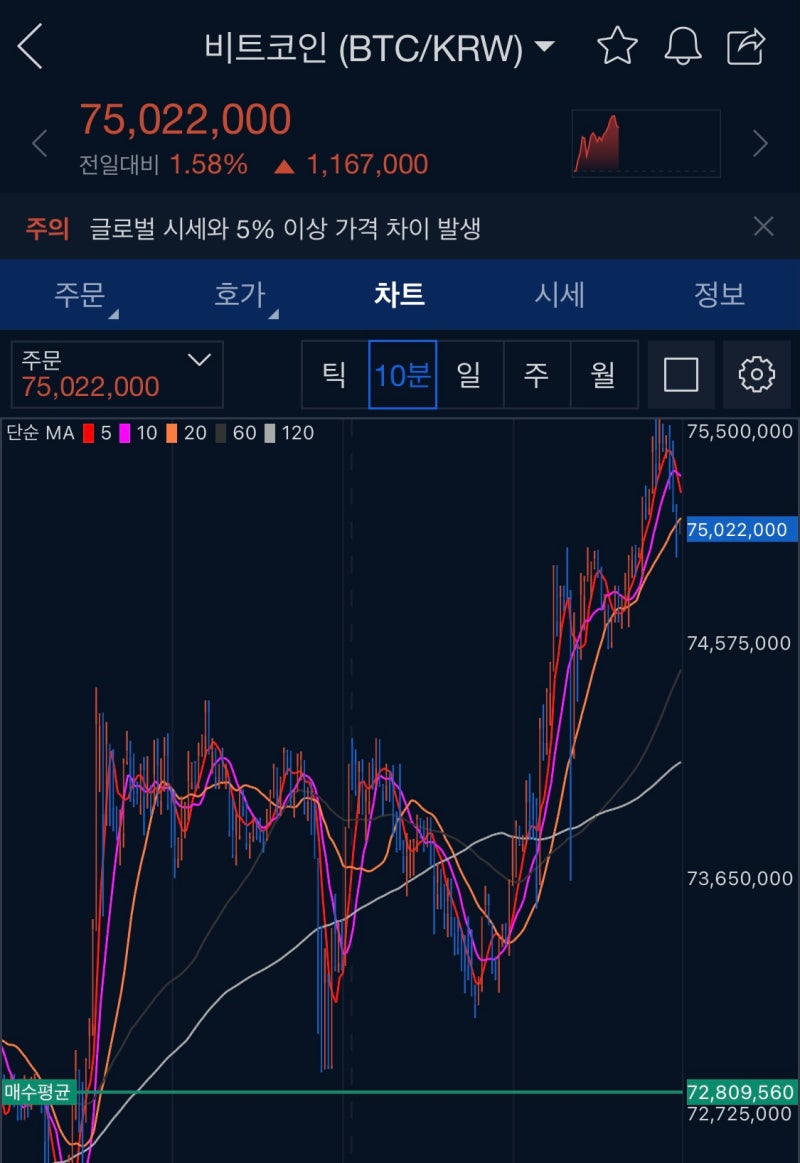Select the 틱 tick chart interval
The width and height of the screenshot is (800, 1163).
pyautogui.click(x=333, y=375)
